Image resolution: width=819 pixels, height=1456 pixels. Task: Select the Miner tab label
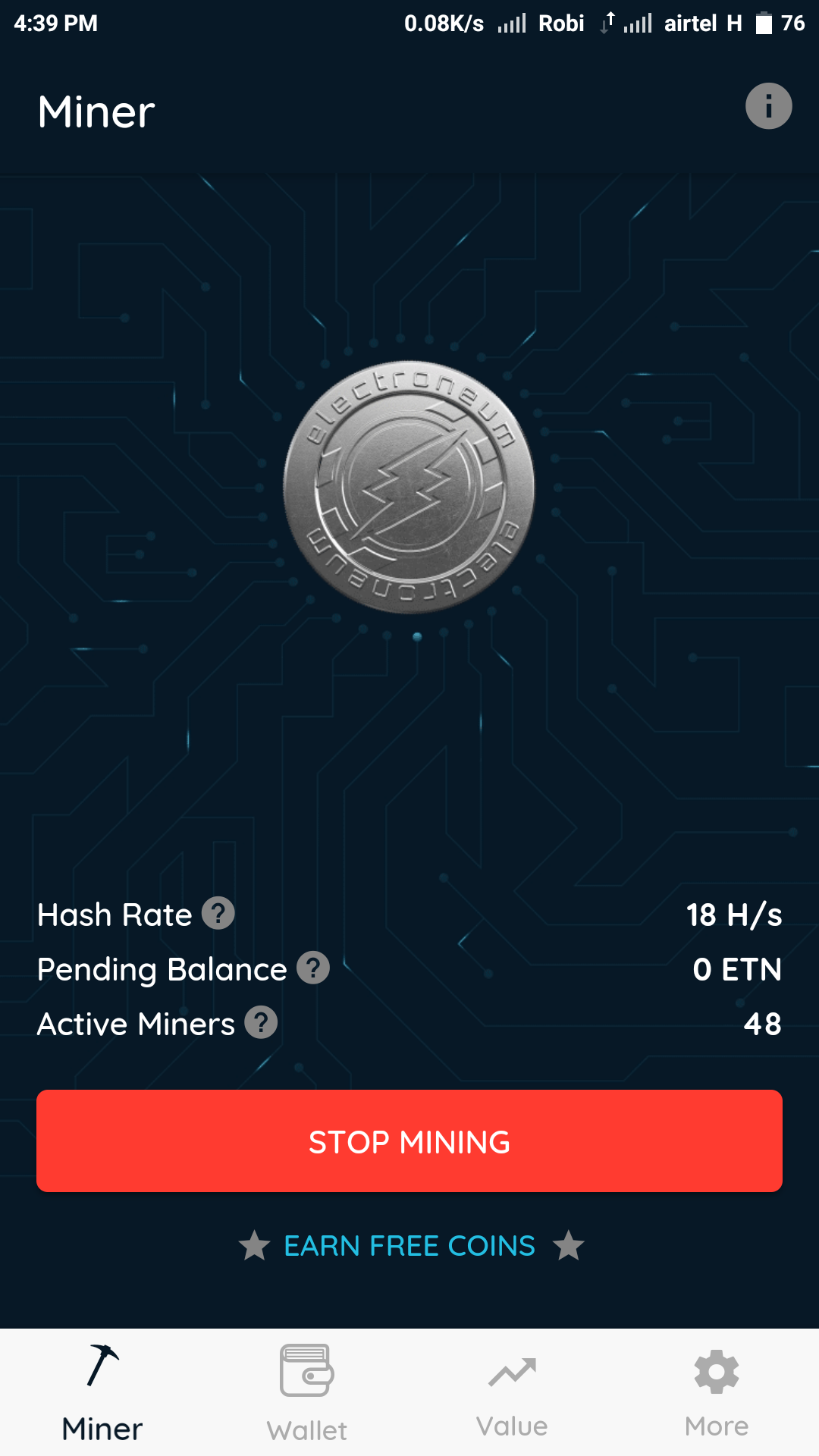pyautogui.click(x=101, y=1427)
